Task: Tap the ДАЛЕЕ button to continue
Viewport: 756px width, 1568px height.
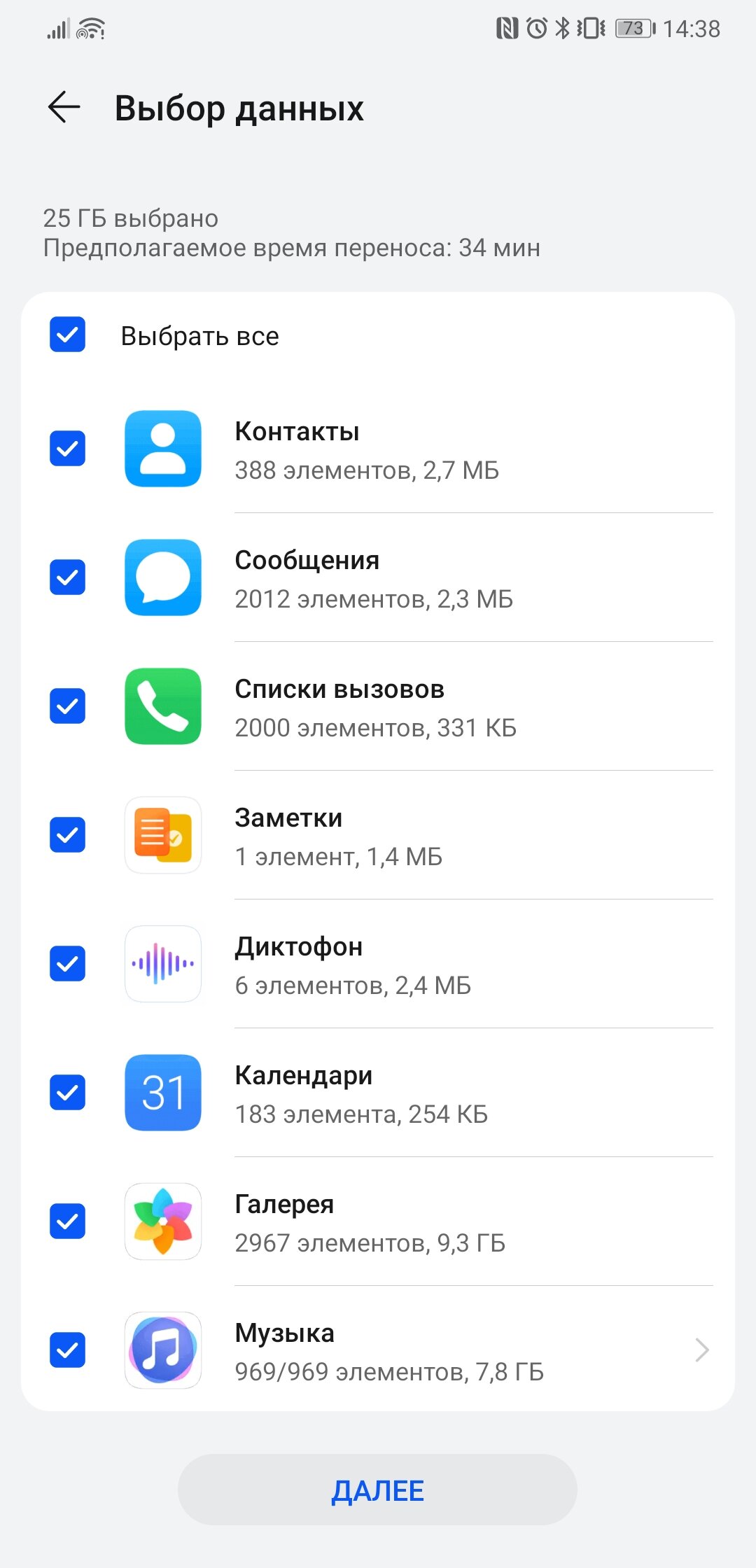Action: point(377,1490)
